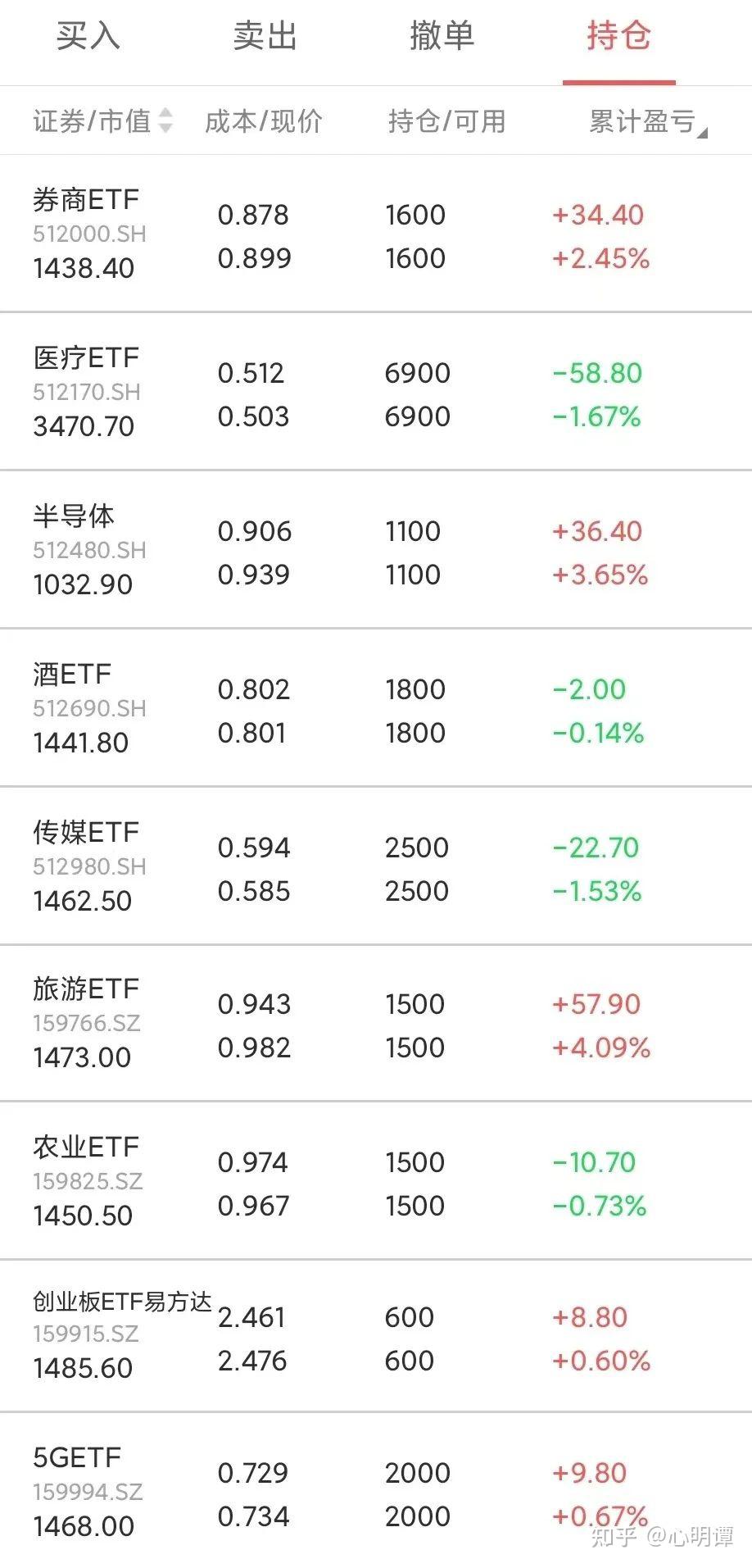
Task: Switch to the 卖出 tab
Action: [x=264, y=37]
